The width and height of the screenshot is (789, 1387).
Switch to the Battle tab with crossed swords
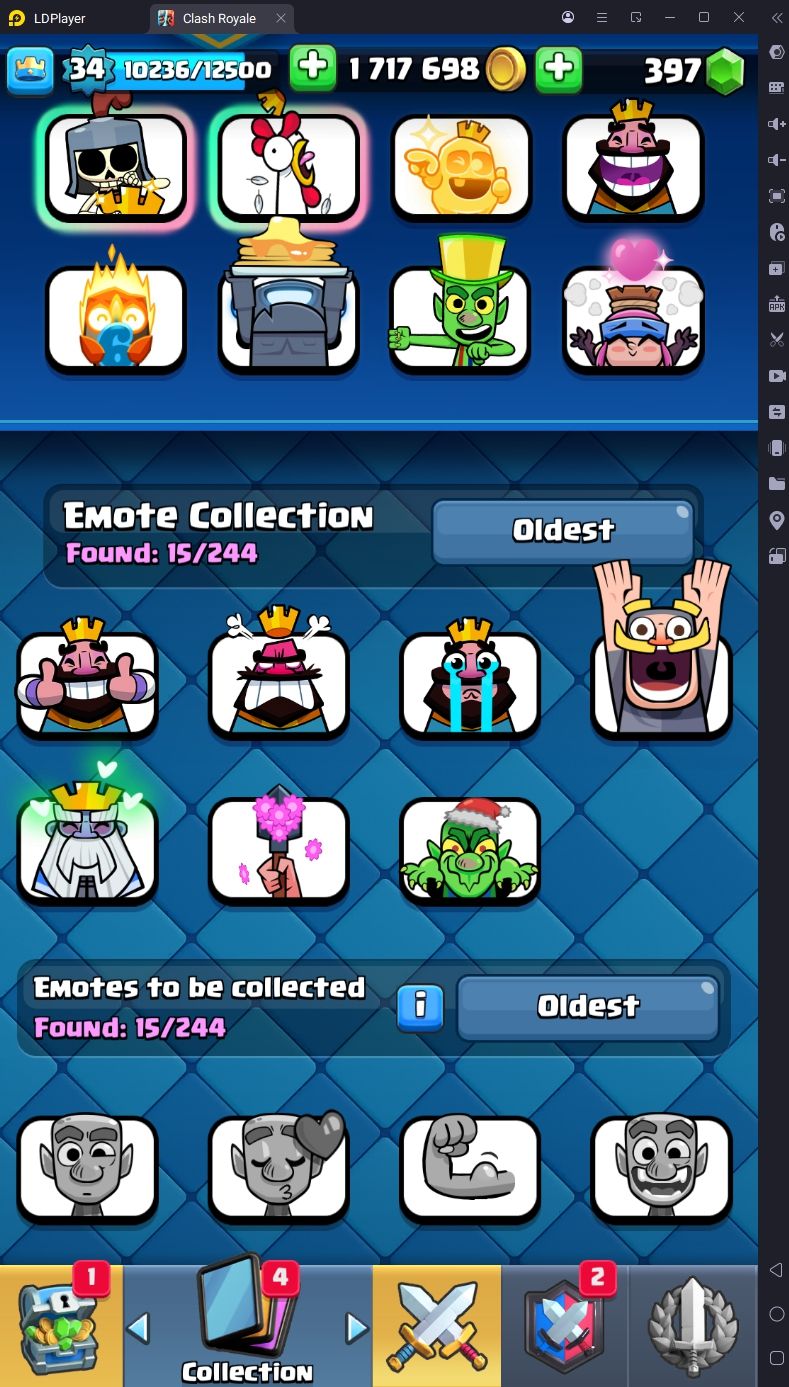[437, 1325]
